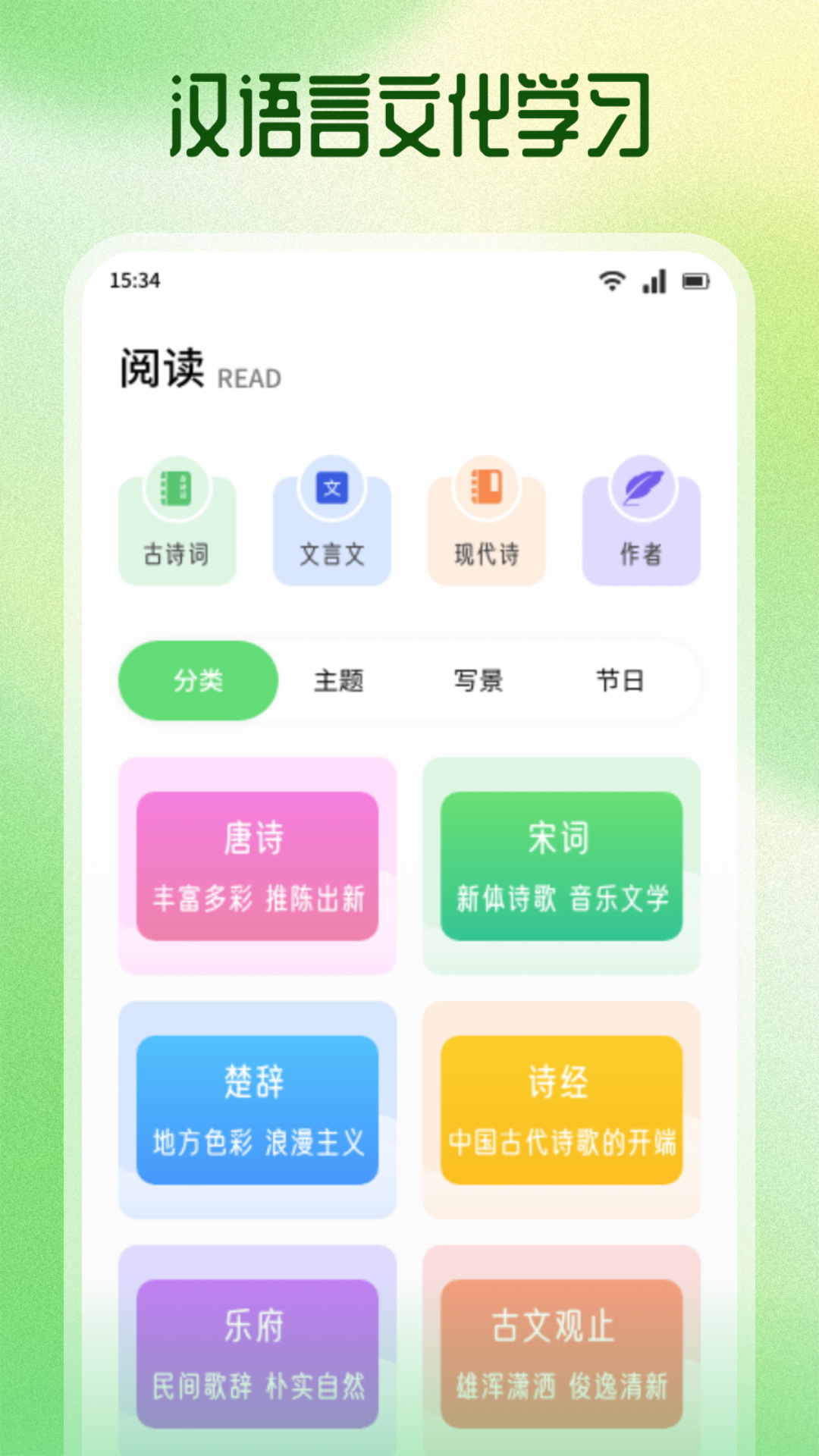Tap the signal strength bars icon
The width and height of the screenshot is (819, 1456).
pos(654,281)
